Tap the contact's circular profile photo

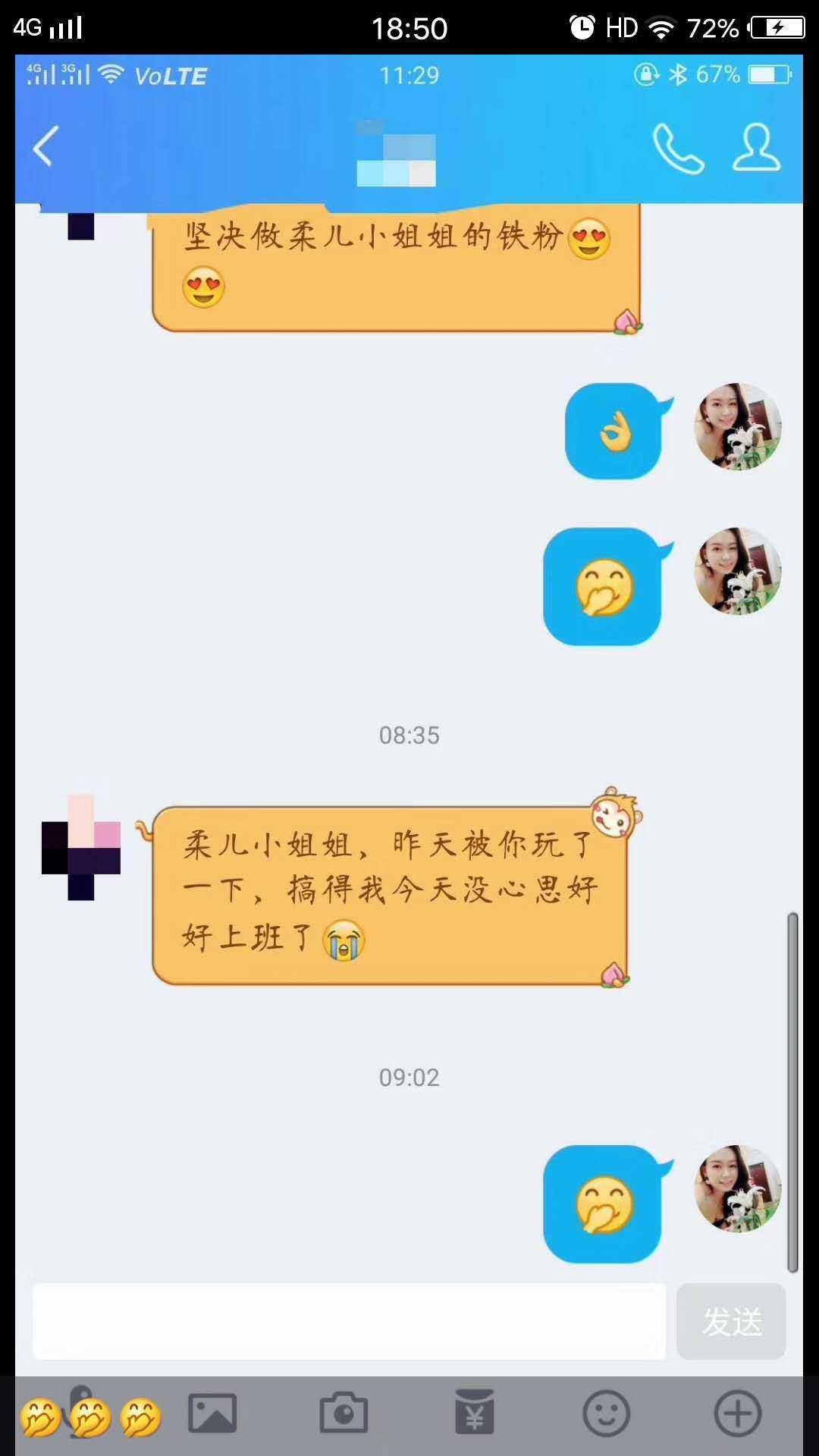point(737,427)
